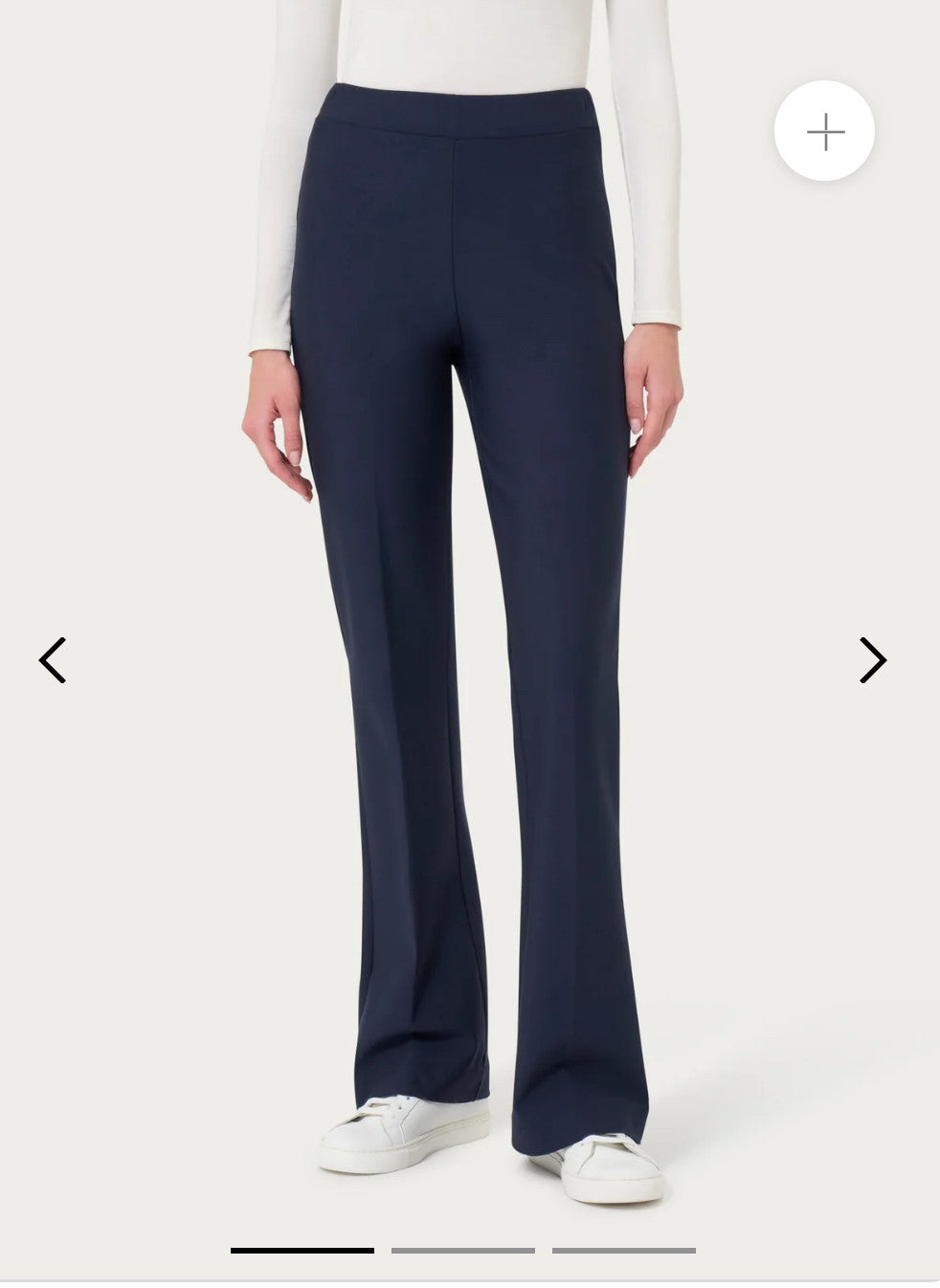Tap the plus icon to zoom the image
This screenshot has width=940, height=1288.
(824, 132)
